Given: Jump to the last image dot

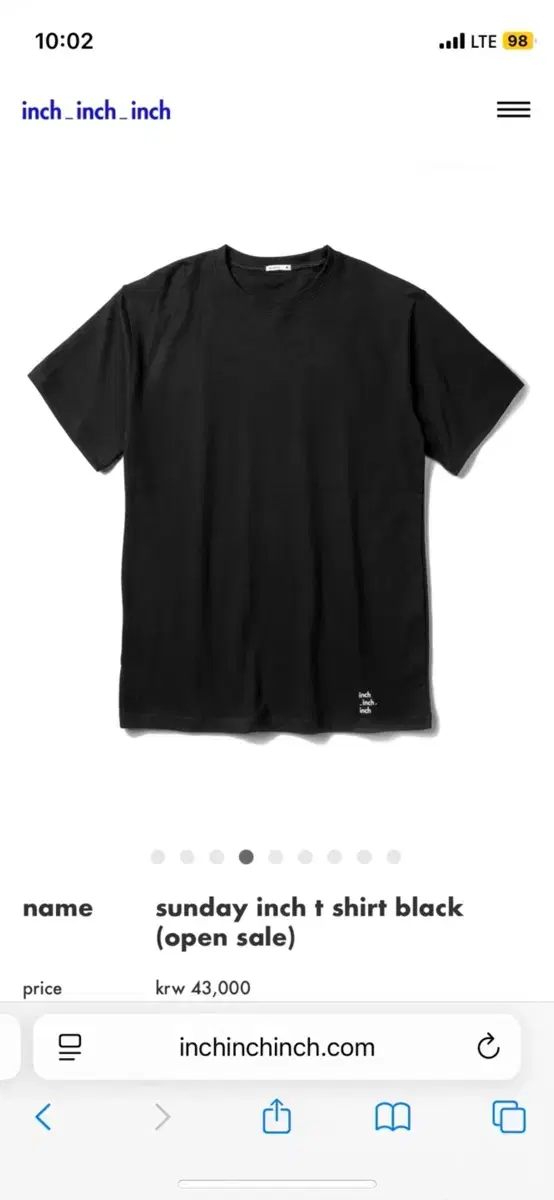Looking at the screenshot, I should click(x=394, y=857).
